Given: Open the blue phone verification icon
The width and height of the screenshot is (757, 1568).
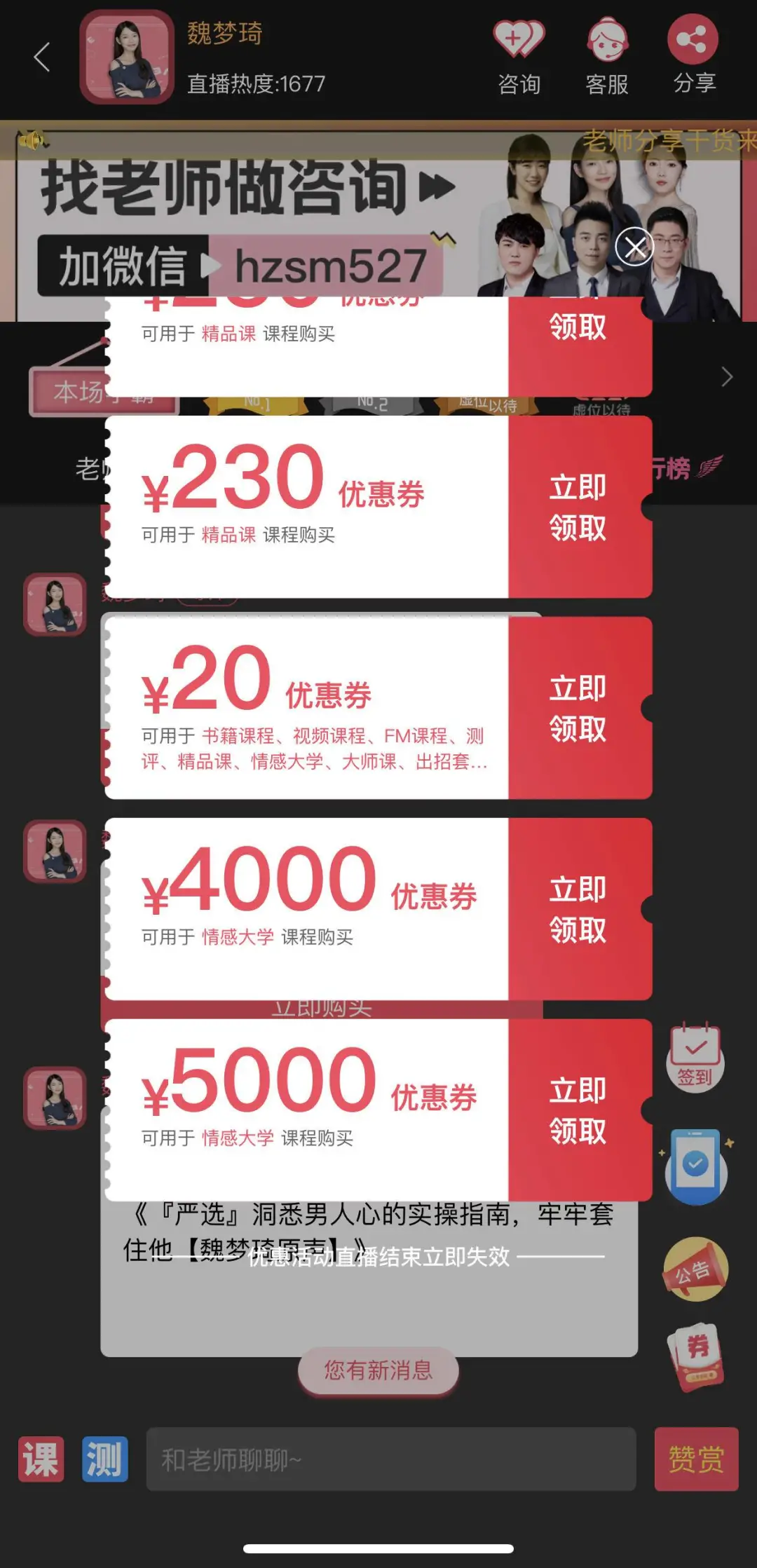Looking at the screenshot, I should [695, 1166].
